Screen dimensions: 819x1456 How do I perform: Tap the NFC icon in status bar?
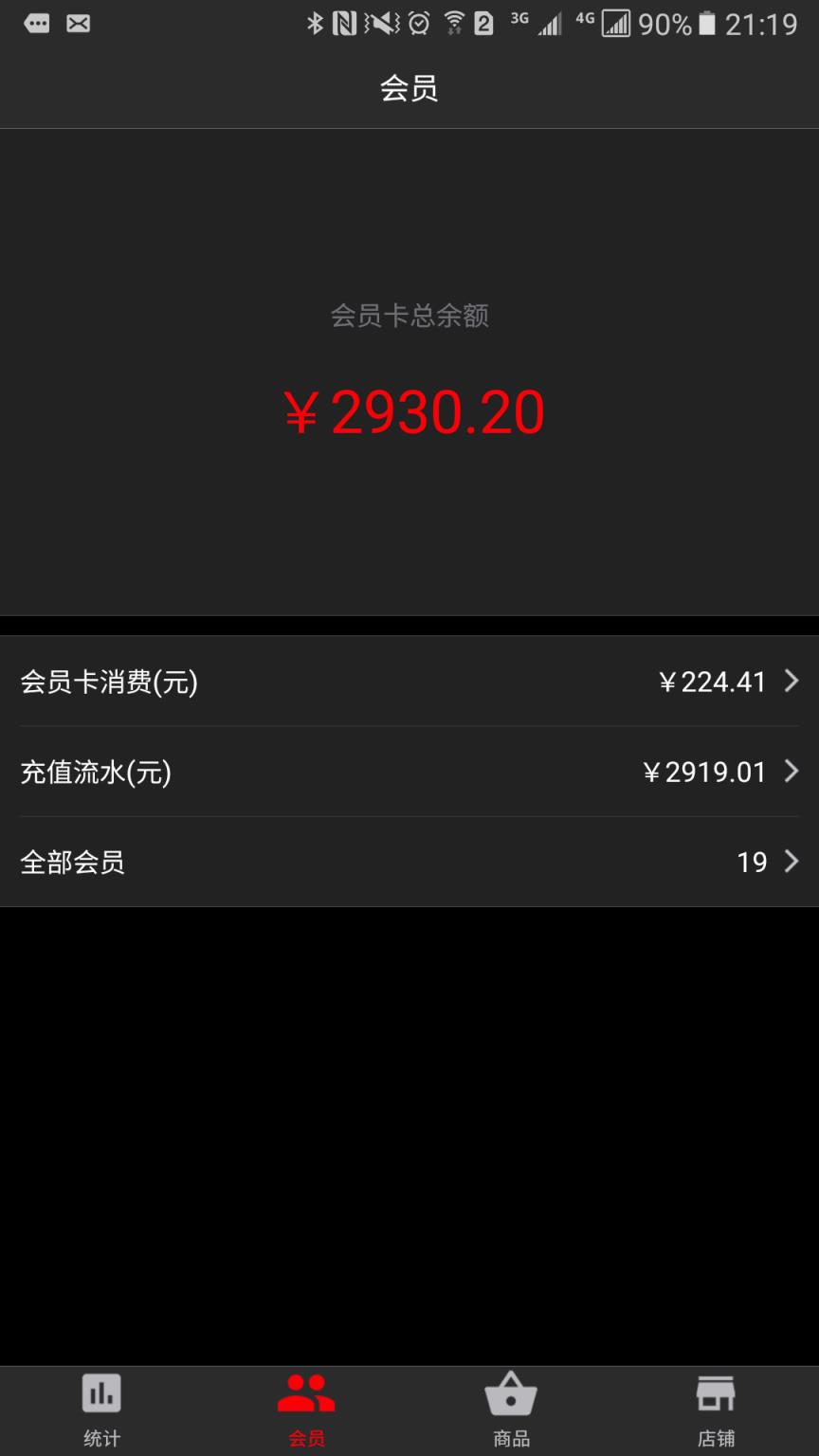tap(345, 23)
